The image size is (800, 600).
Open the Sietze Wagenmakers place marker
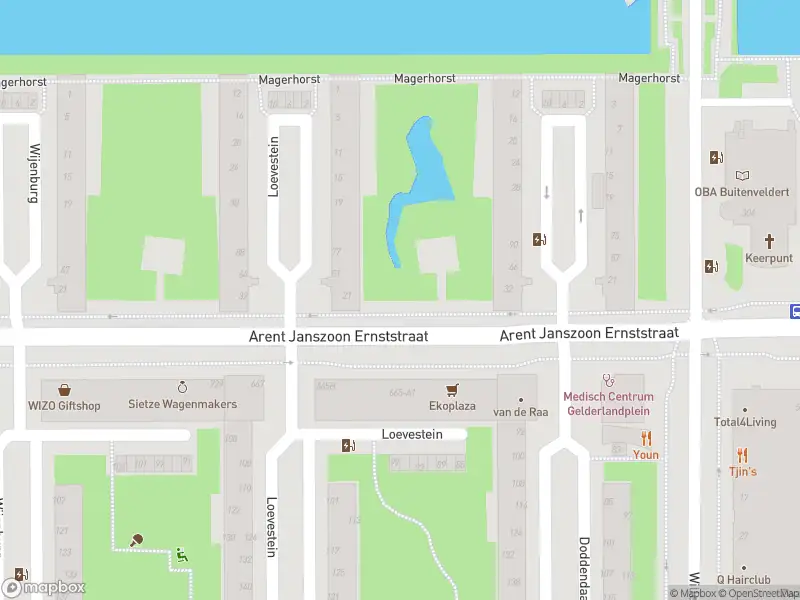coord(182,387)
